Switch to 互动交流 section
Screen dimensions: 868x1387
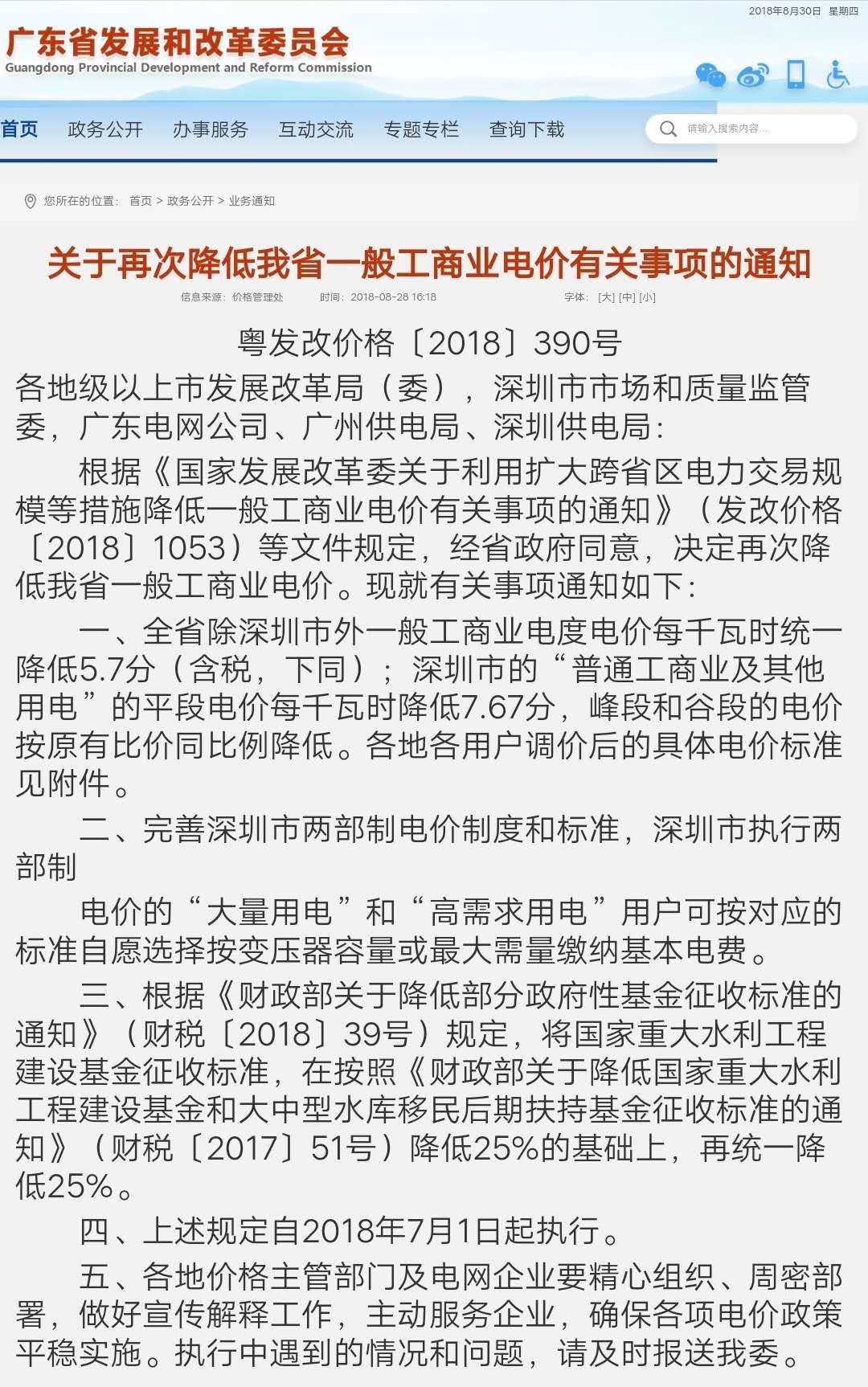(x=316, y=129)
